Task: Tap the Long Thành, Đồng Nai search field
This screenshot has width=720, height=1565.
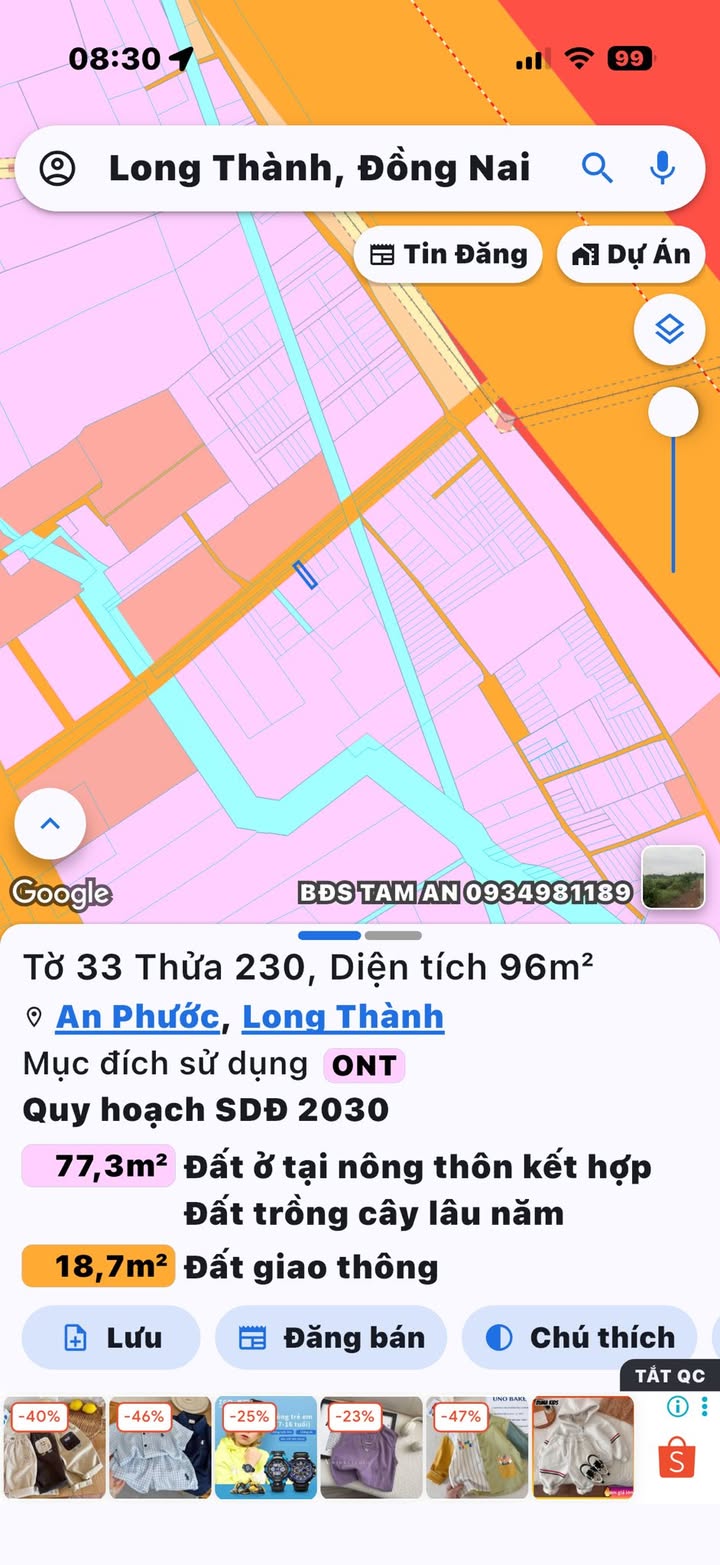Action: (x=320, y=168)
